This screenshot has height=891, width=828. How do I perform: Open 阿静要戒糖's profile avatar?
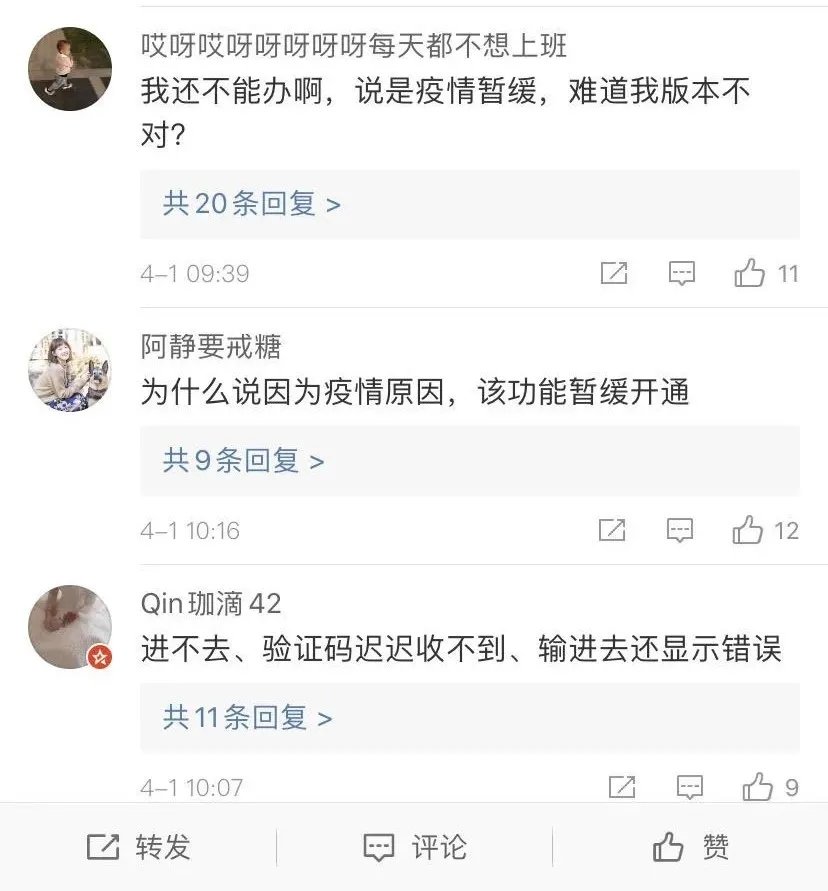coord(70,370)
